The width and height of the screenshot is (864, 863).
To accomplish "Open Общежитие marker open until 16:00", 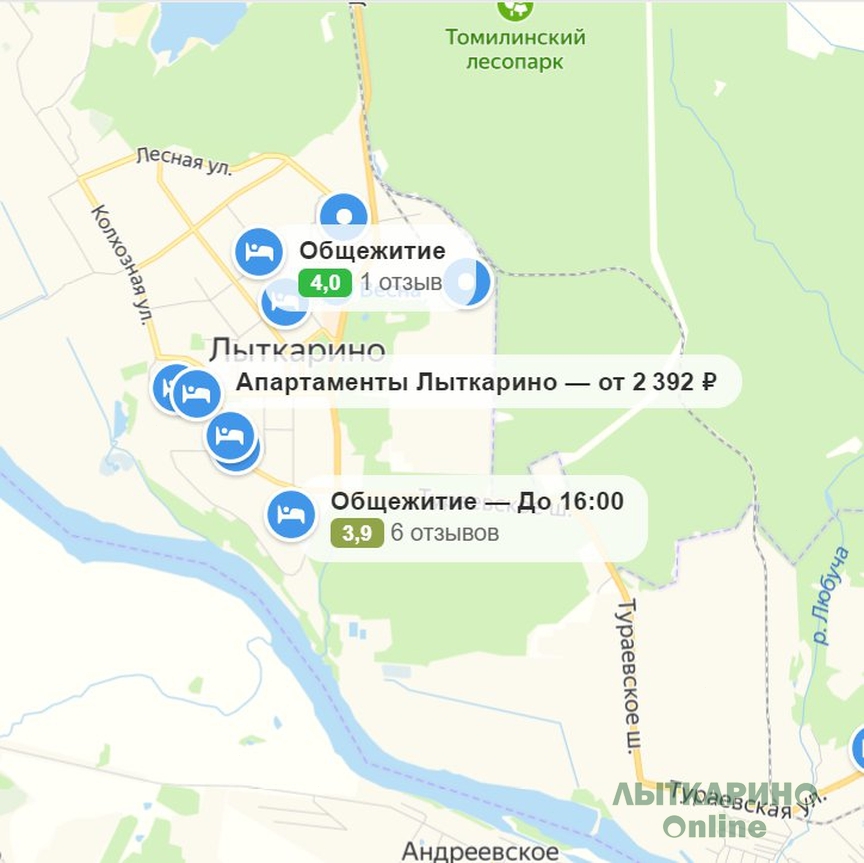I will point(291,515).
